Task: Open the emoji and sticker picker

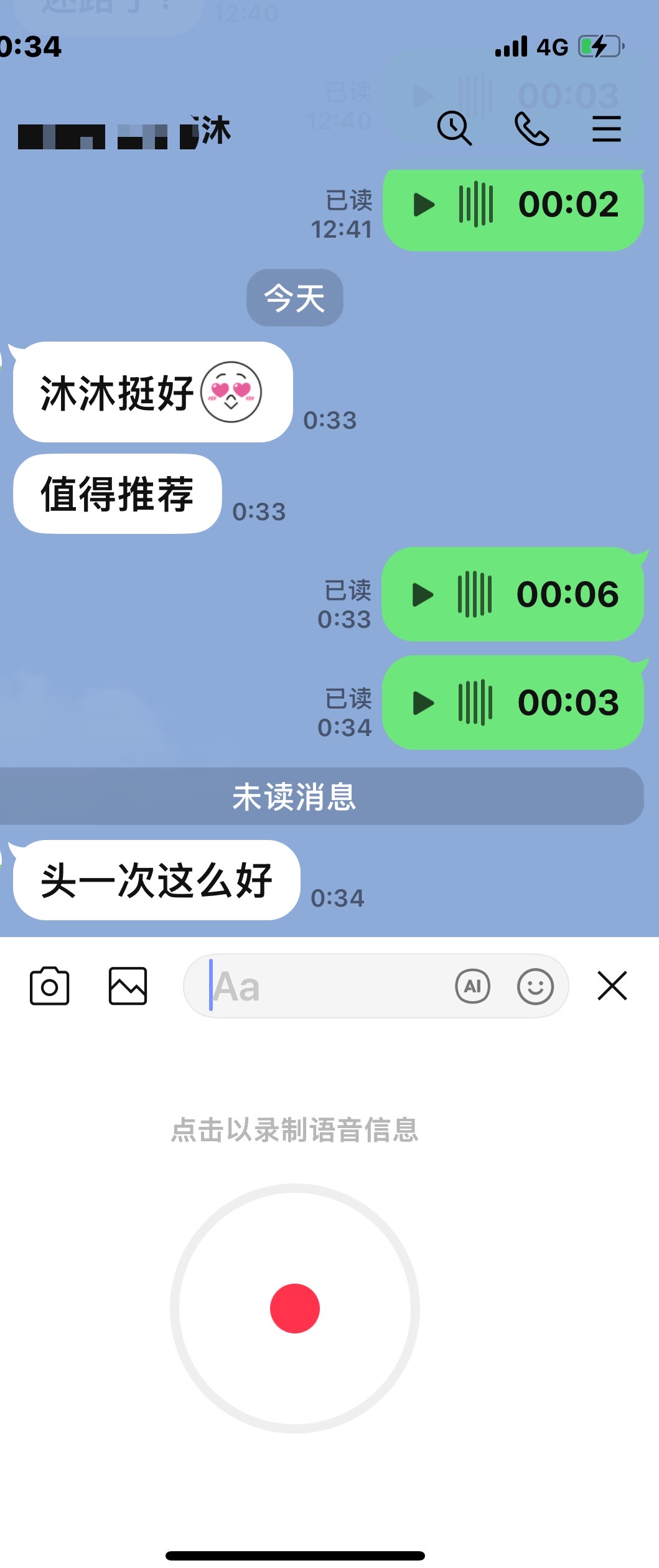Action: coord(535,986)
